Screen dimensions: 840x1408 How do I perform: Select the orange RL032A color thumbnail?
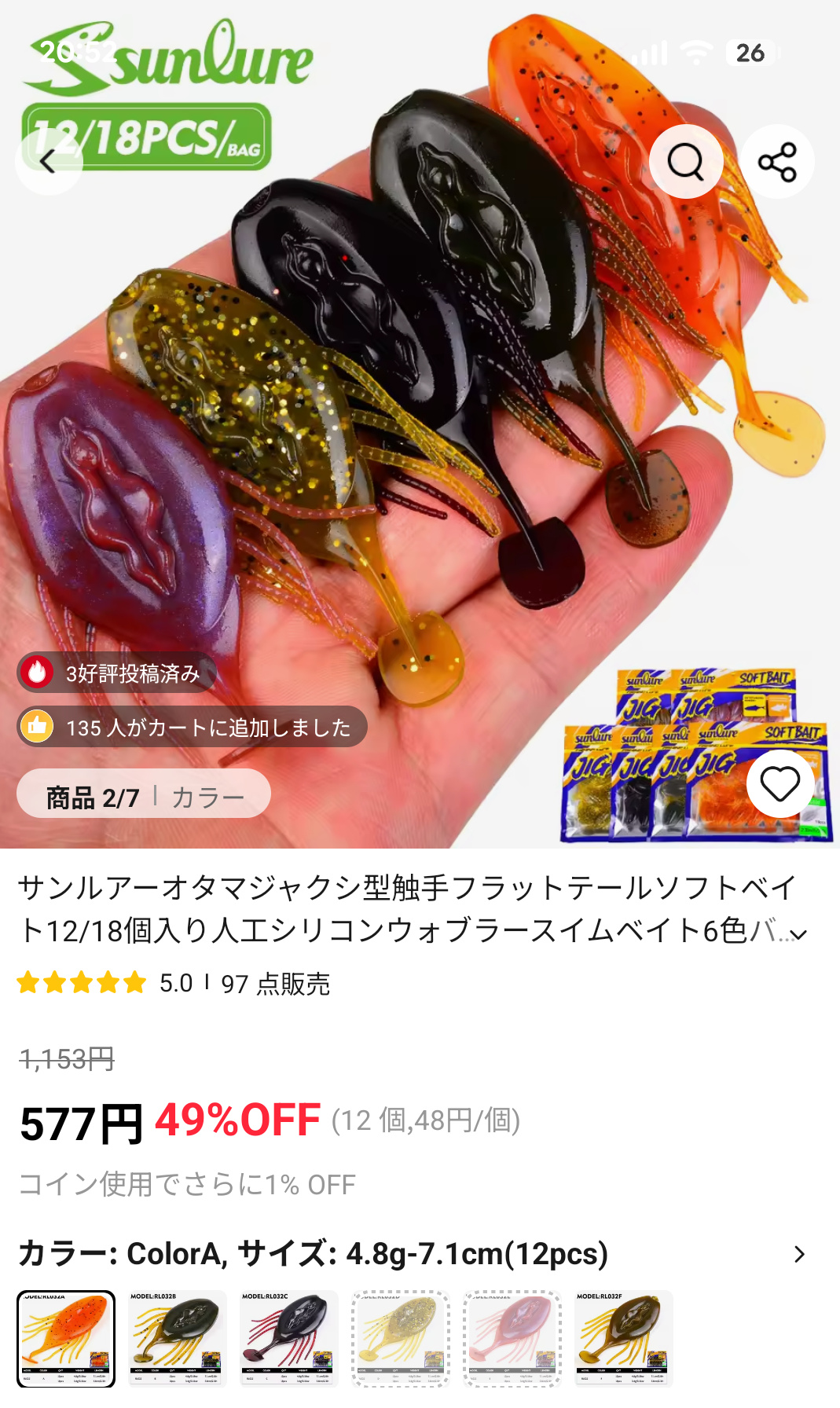pyautogui.click(x=66, y=1338)
